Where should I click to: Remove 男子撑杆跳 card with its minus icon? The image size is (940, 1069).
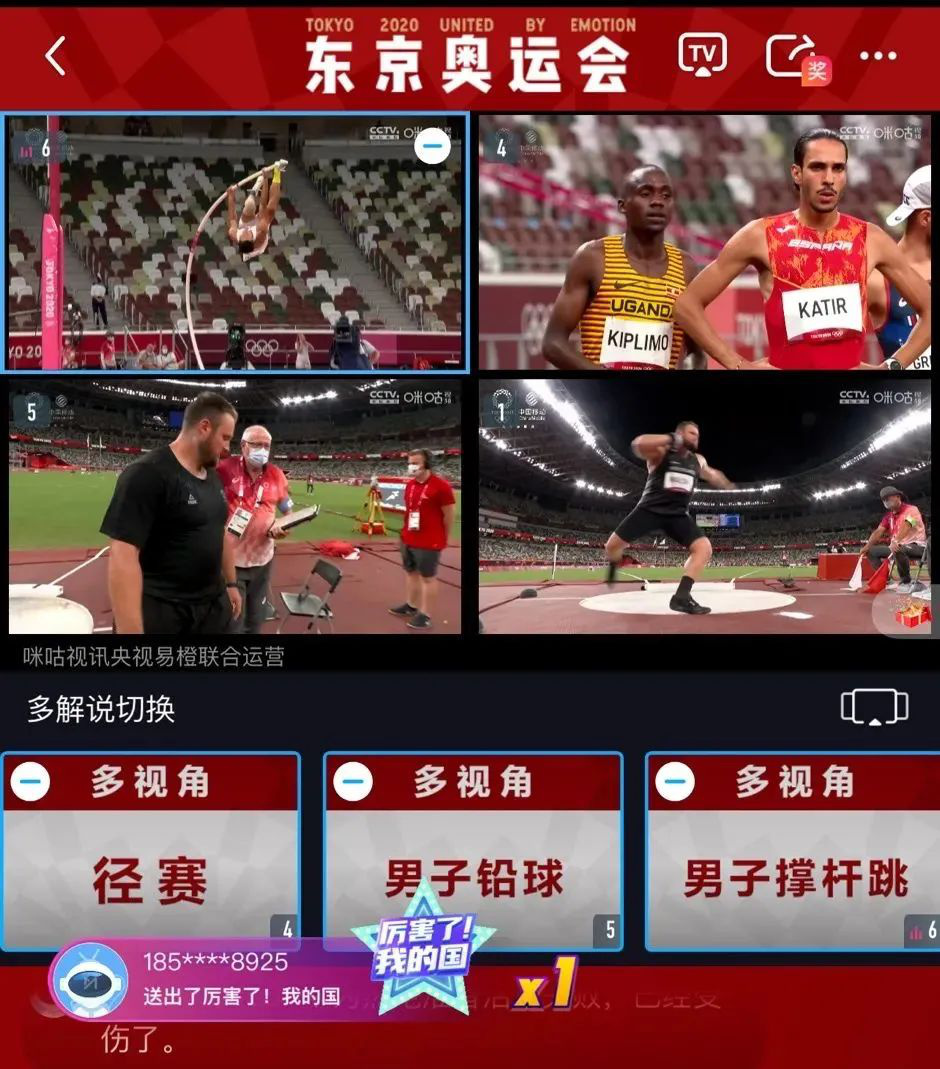[675, 781]
